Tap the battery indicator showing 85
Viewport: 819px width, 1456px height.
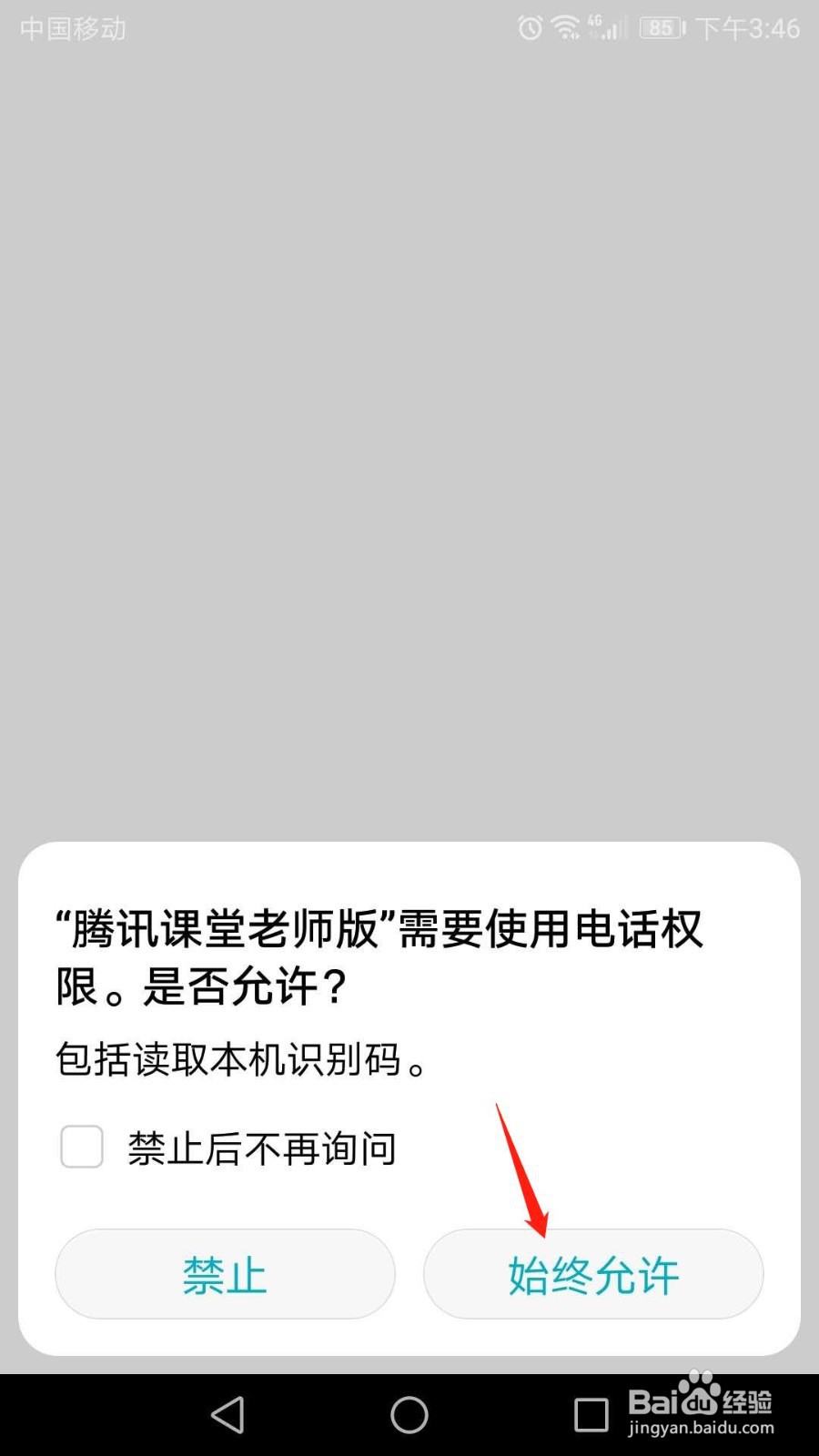point(662,28)
